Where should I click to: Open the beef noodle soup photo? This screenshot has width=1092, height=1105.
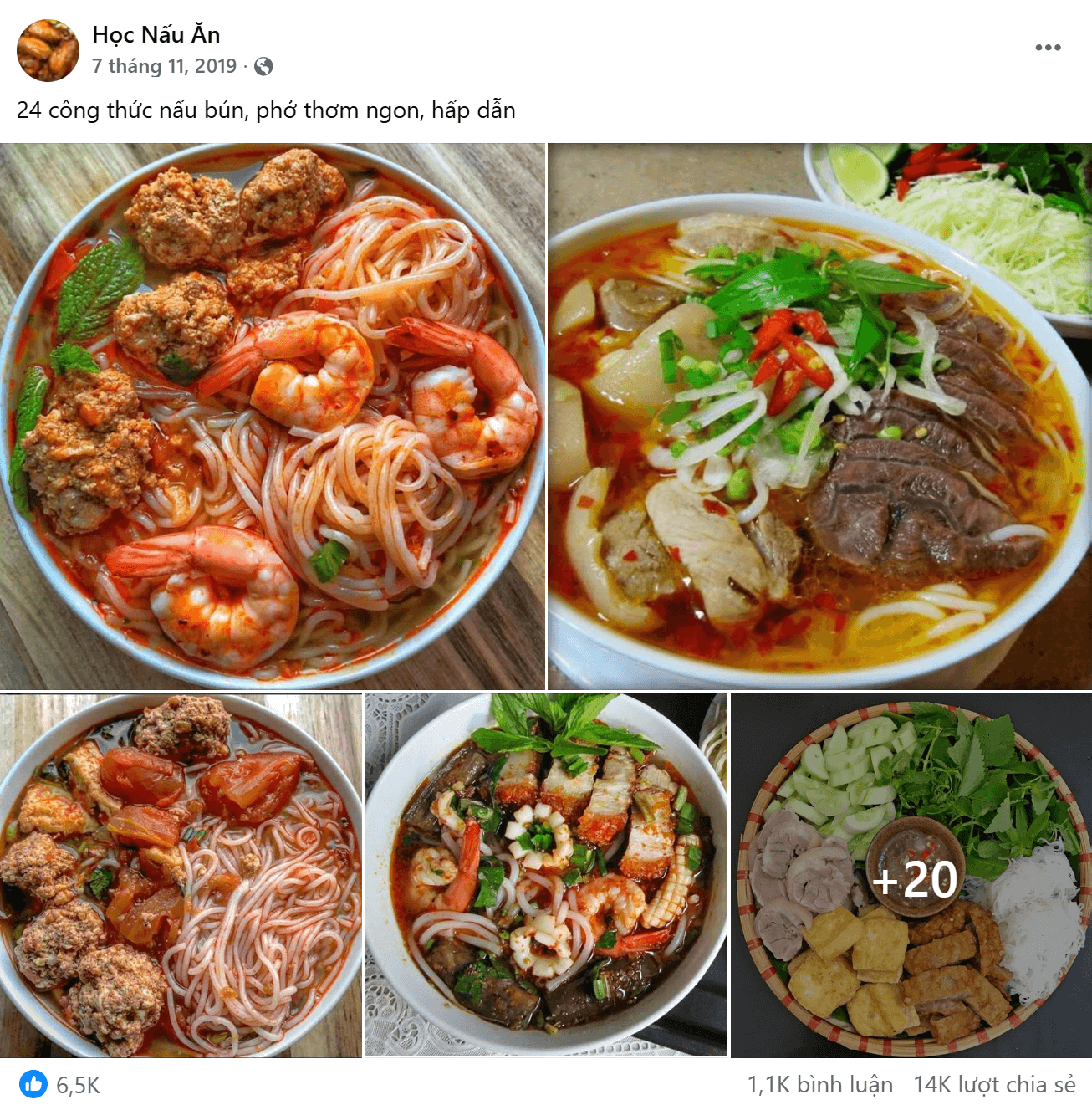(x=819, y=416)
